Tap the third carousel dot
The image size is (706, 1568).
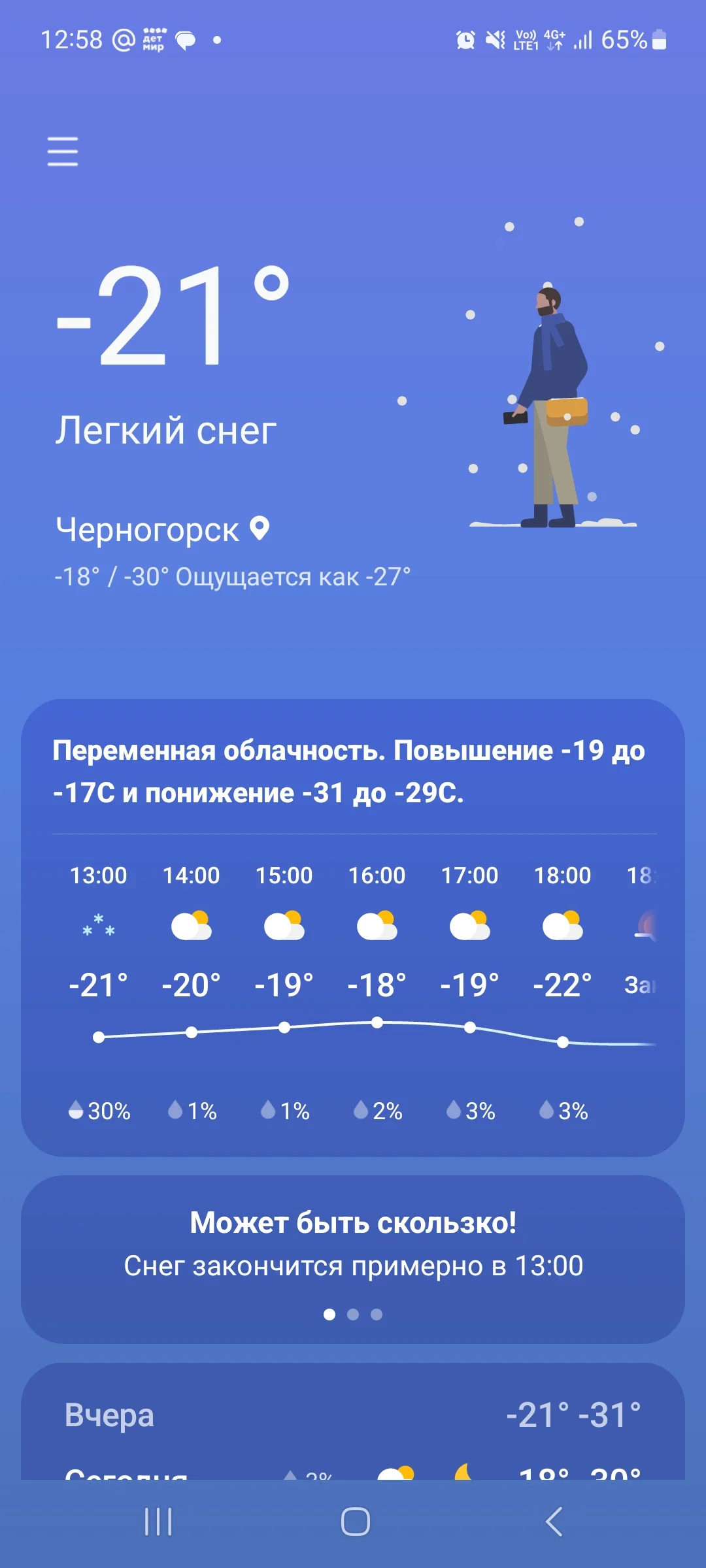coord(376,1313)
